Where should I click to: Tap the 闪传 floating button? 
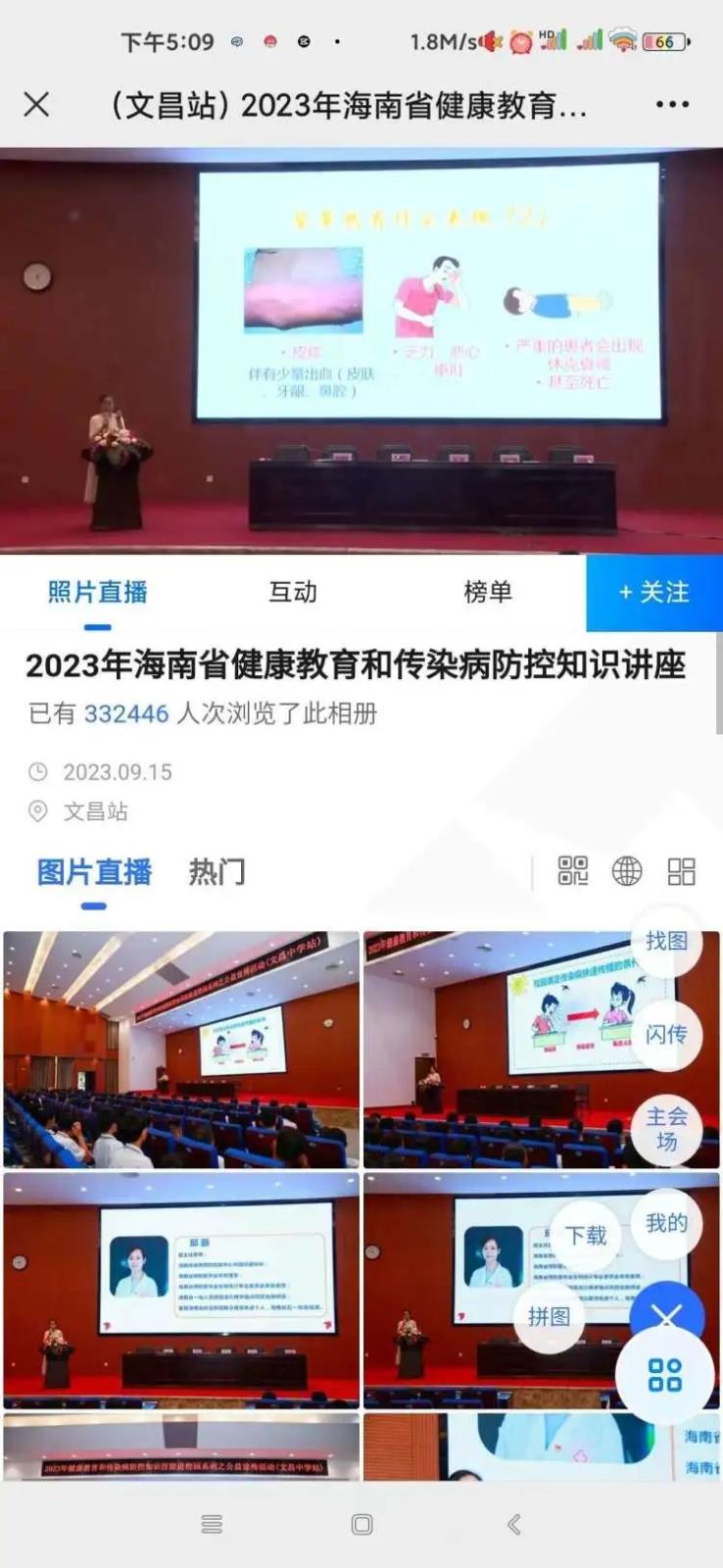[x=666, y=1035]
